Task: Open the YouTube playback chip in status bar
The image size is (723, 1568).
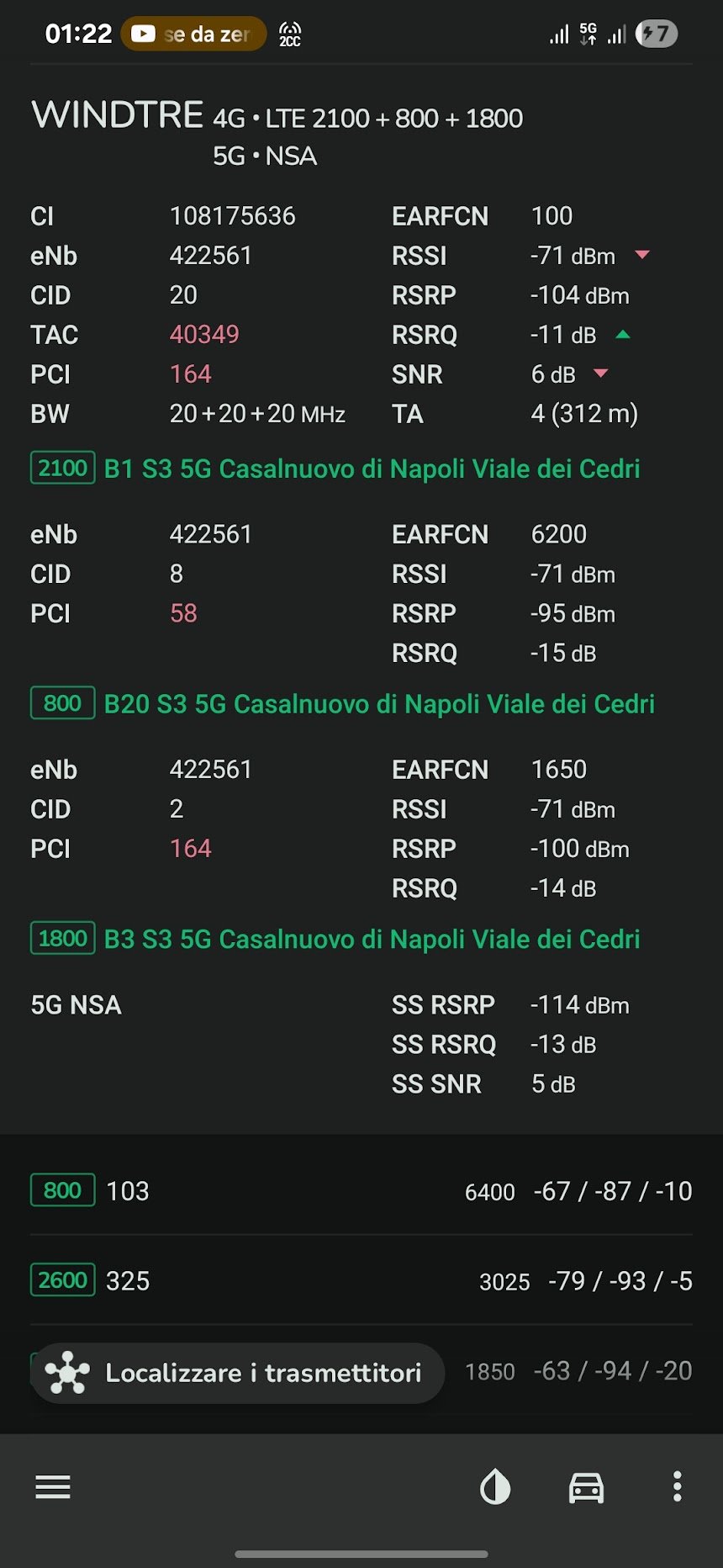Action: pos(193,34)
